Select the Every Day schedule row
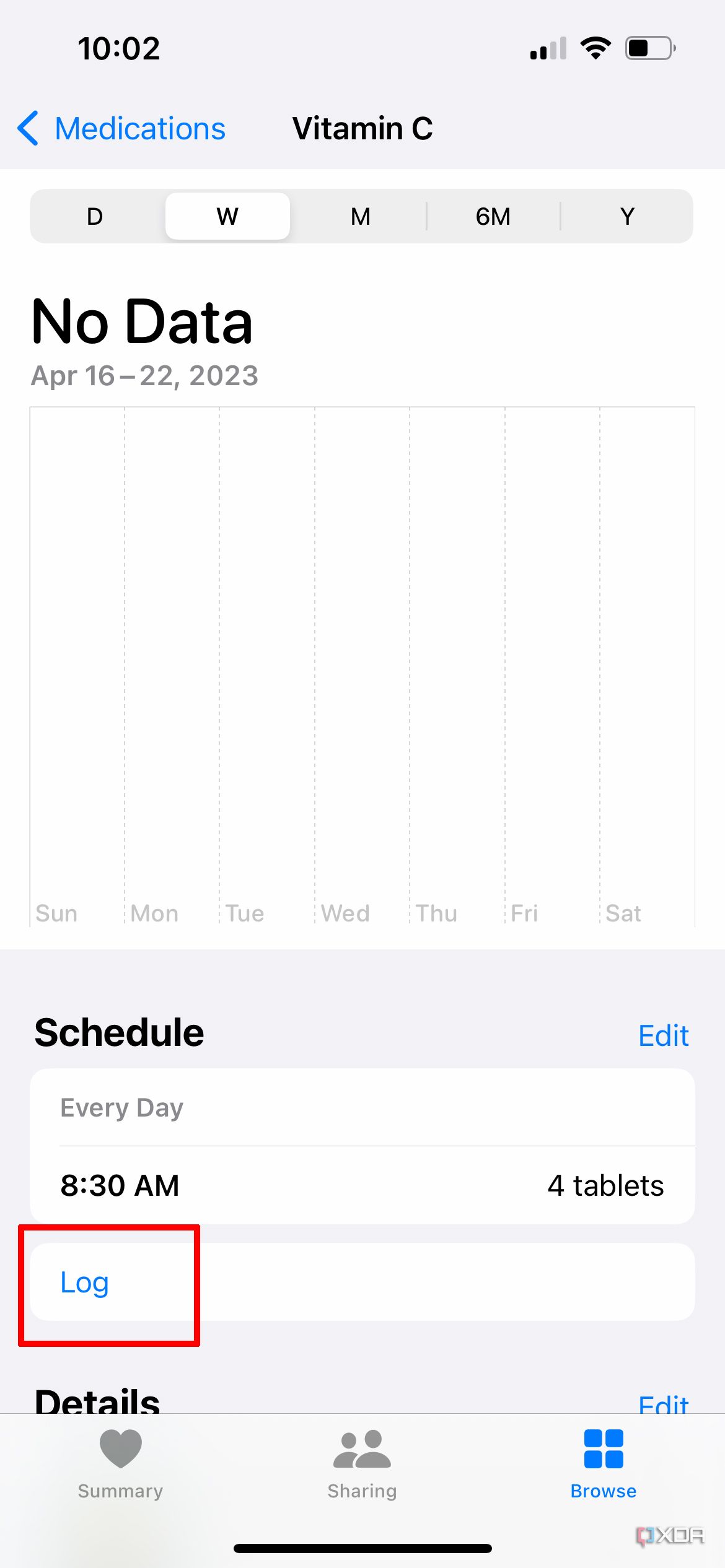The height and width of the screenshot is (1568, 725). point(362,1108)
